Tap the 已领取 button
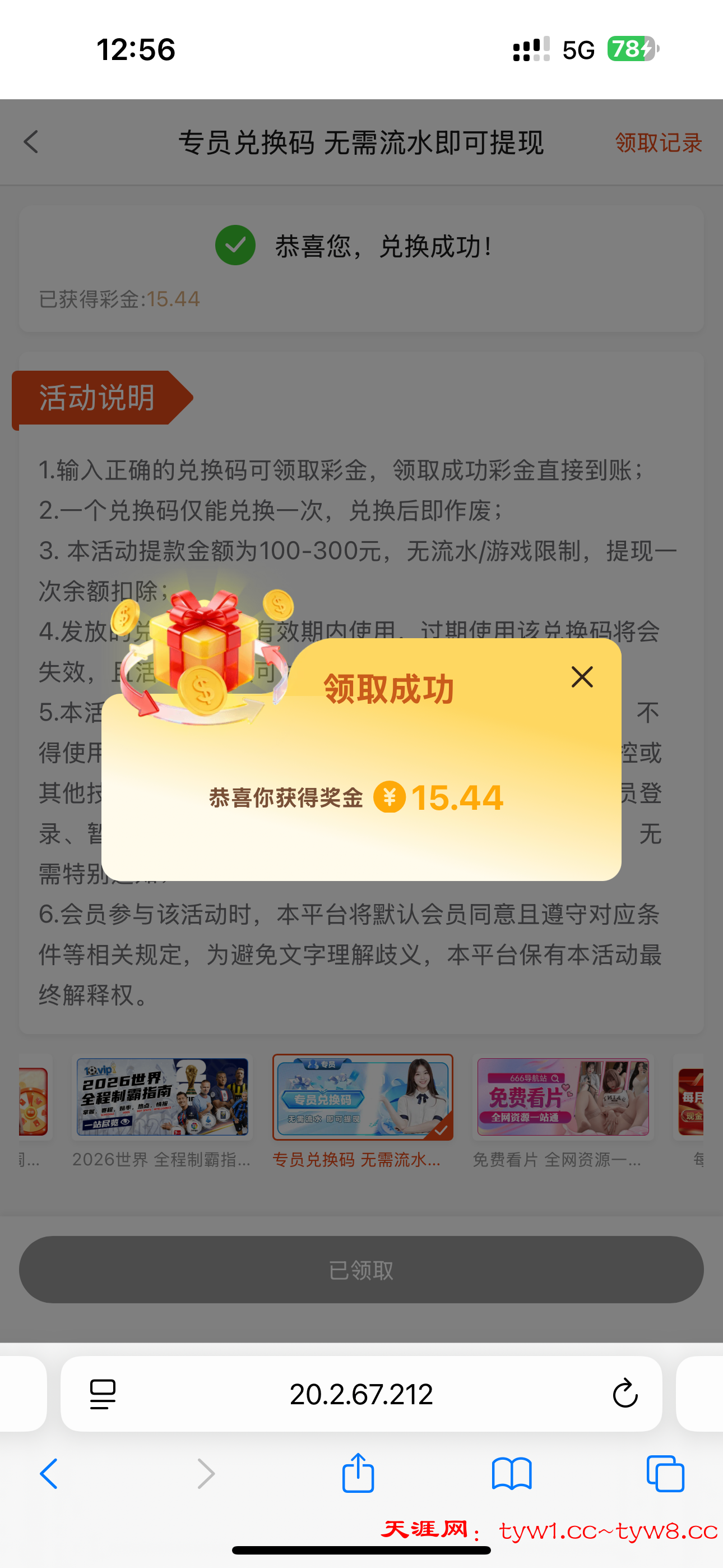The image size is (723, 1568). tap(361, 1270)
